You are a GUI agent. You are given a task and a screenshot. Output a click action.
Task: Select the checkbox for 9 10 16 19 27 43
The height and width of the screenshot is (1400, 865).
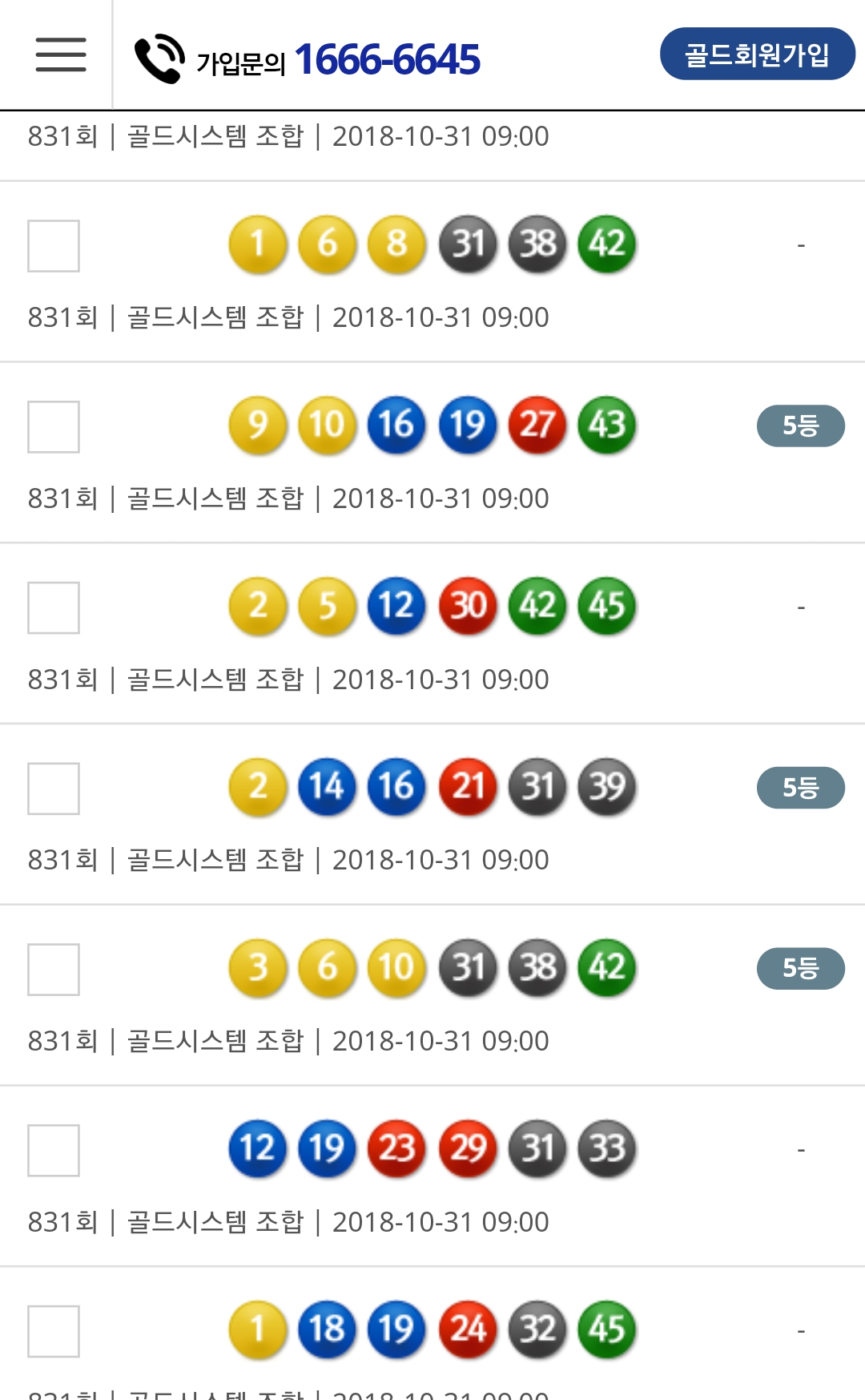click(x=54, y=427)
